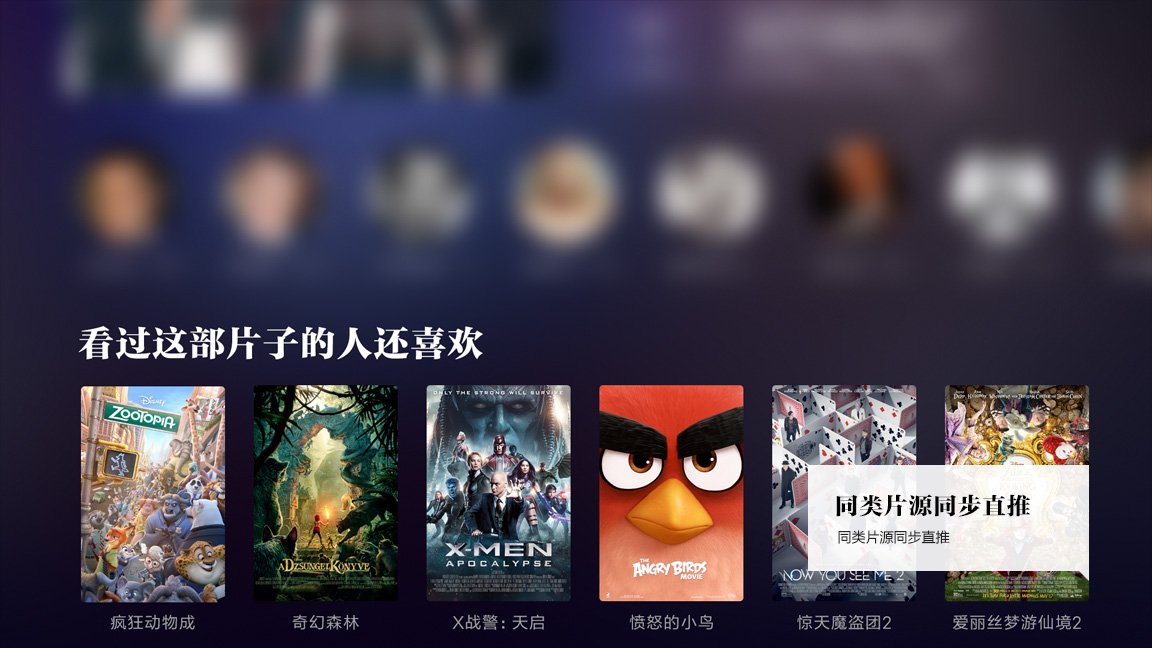Open X战警：天启 from the recommendations
The height and width of the screenshot is (648, 1152).
pyautogui.click(x=498, y=493)
